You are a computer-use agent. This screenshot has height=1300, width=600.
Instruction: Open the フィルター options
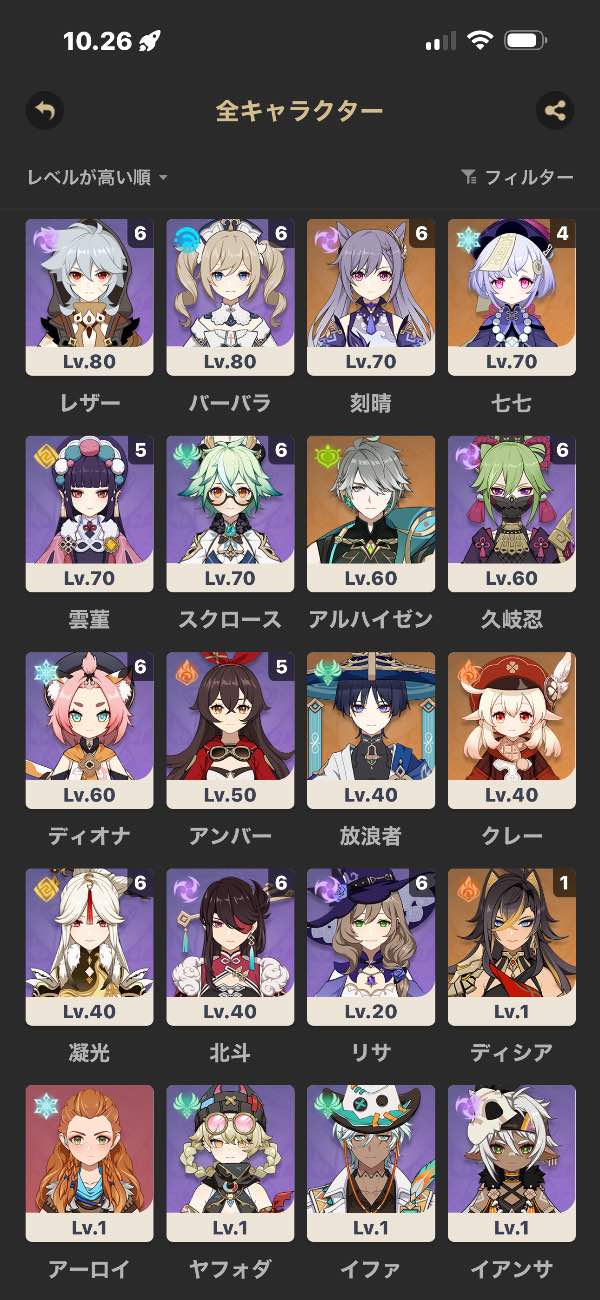coord(517,178)
